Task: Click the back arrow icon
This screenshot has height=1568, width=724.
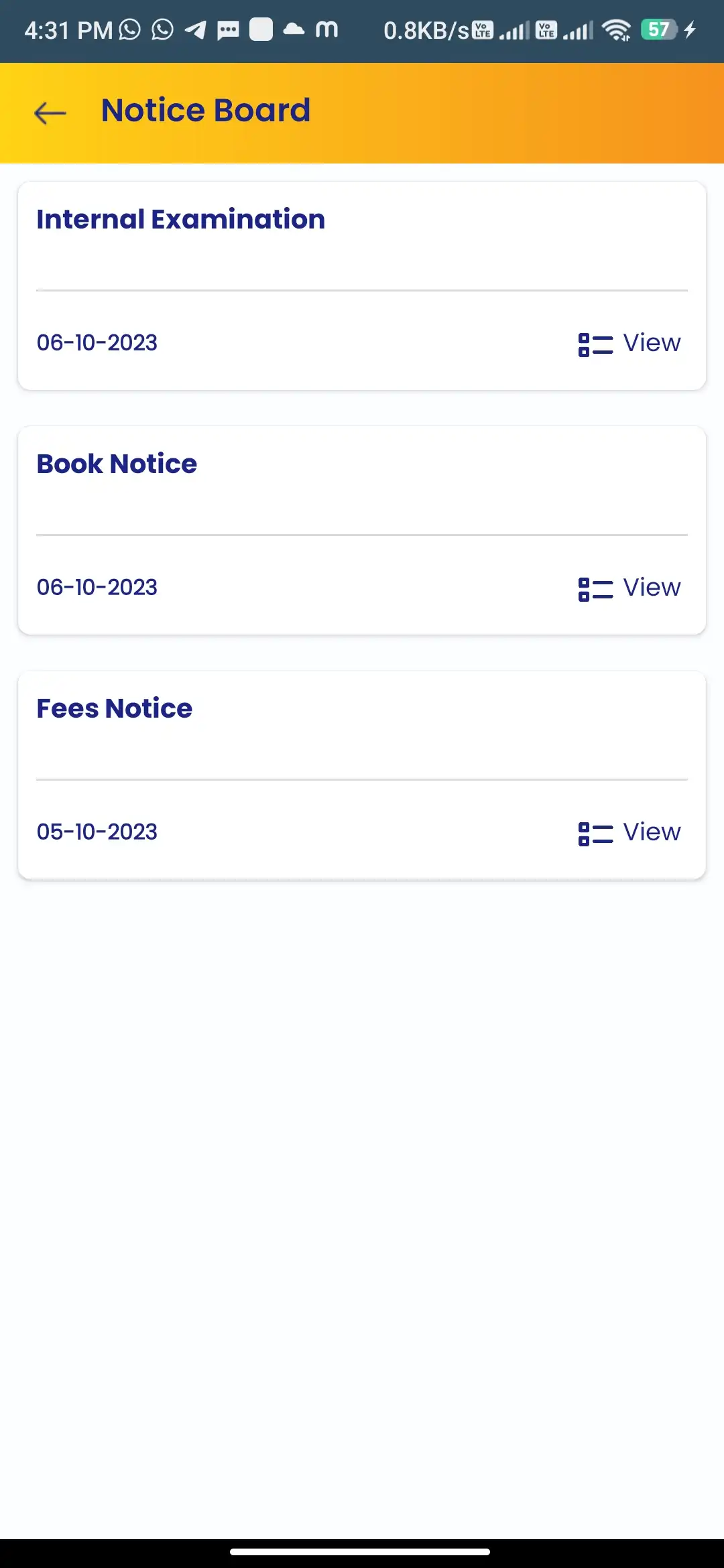Action: (50, 112)
